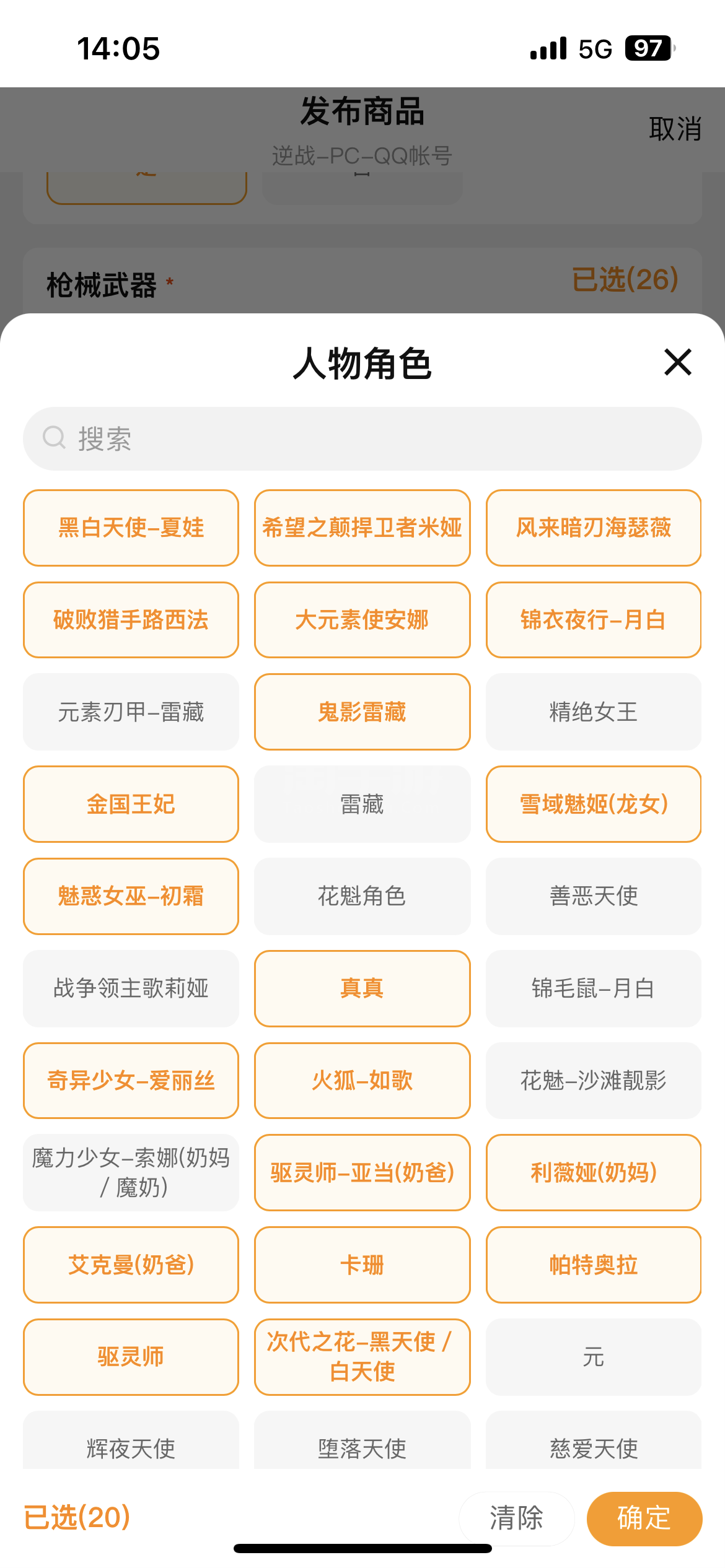Select 战争领主歌莉娅

[131, 988]
